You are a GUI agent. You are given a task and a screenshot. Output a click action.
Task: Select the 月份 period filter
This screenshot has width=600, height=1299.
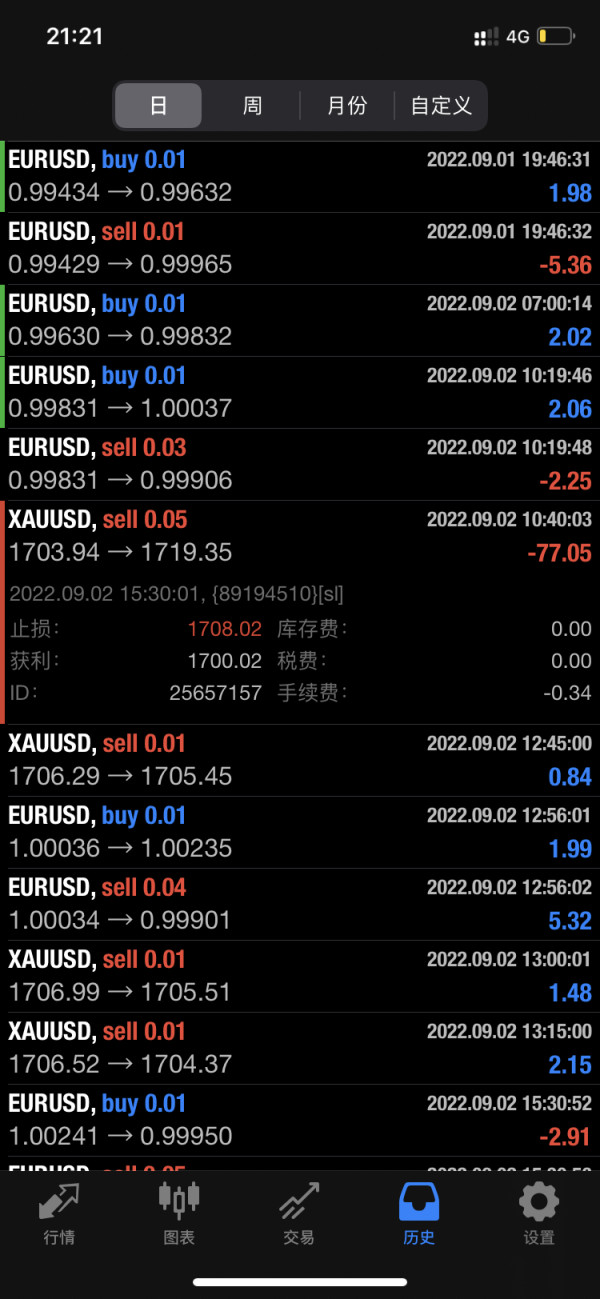pos(347,106)
